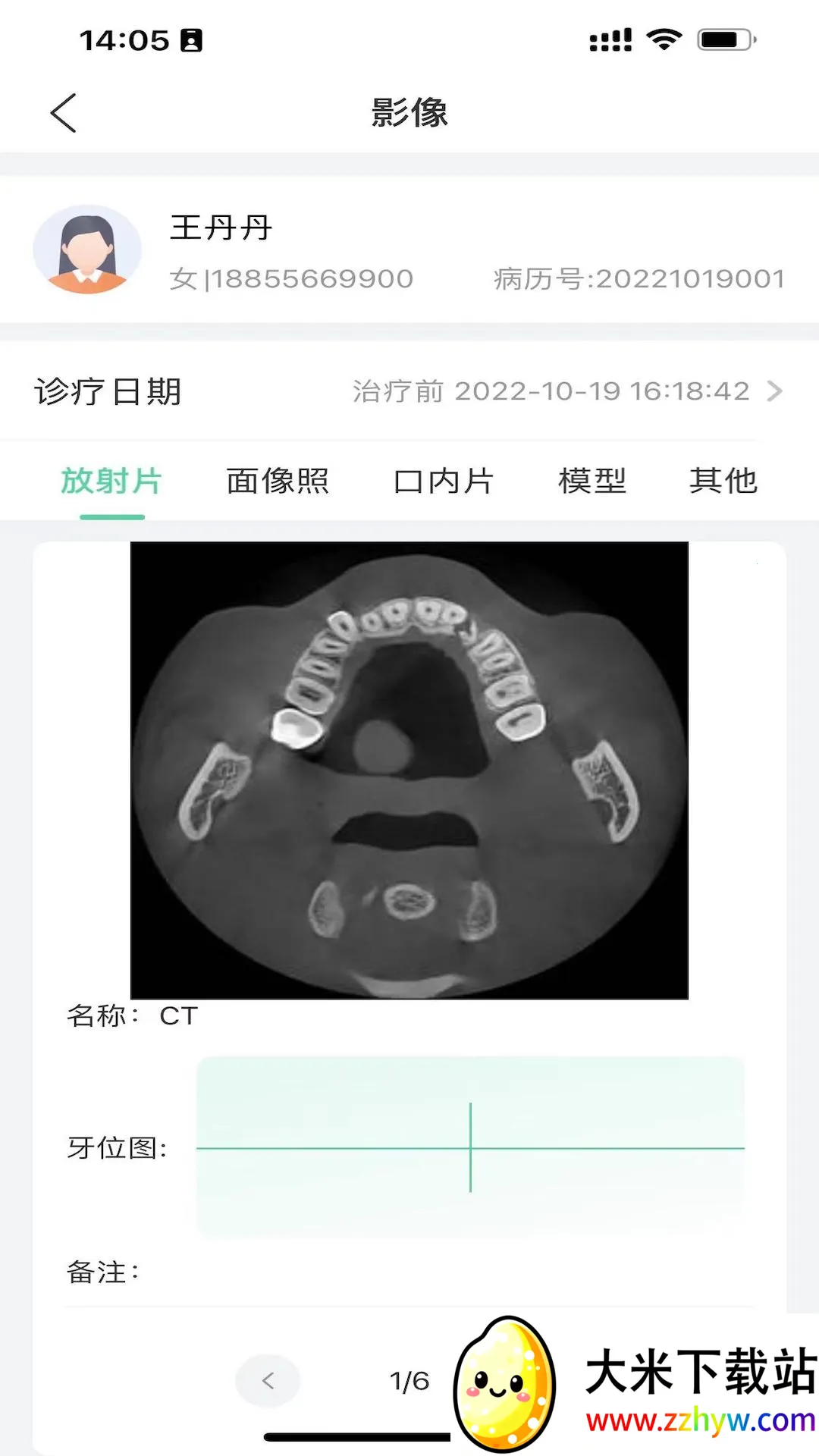Select the 模型 tab

(592, 481)
